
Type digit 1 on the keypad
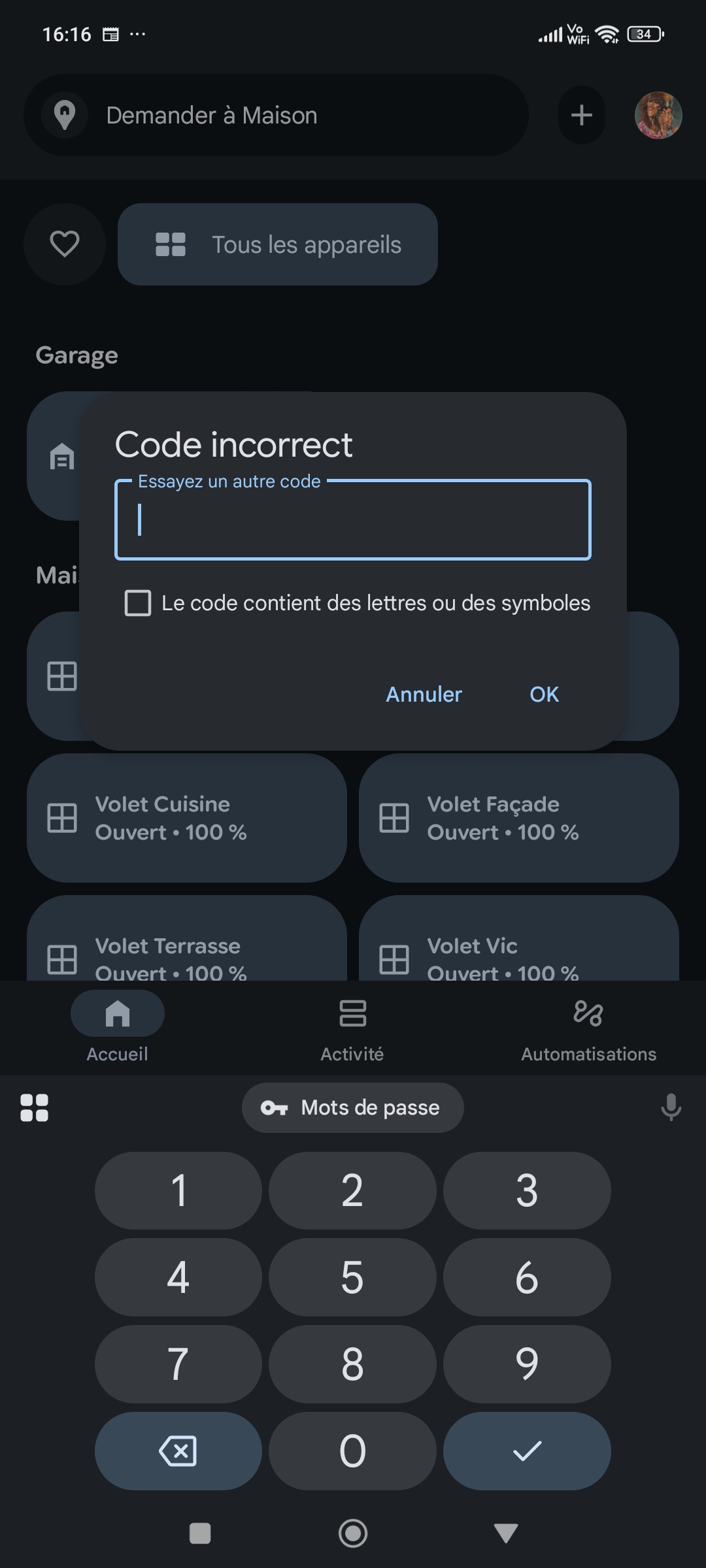click(x=178, y=1190)
